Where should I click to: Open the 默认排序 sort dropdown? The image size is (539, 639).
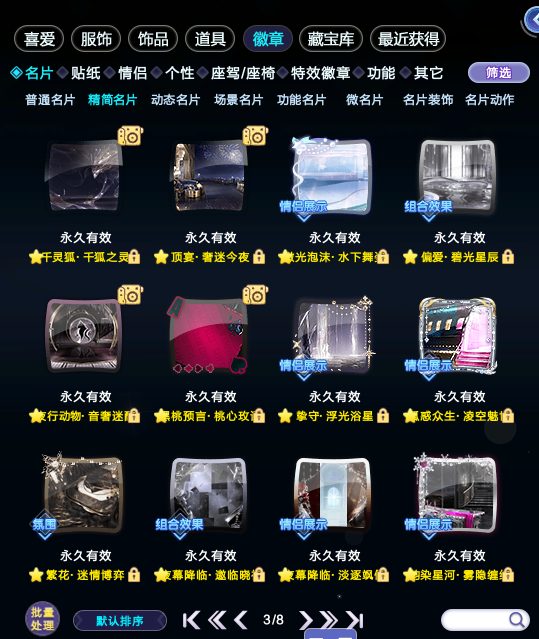point(120,621)
